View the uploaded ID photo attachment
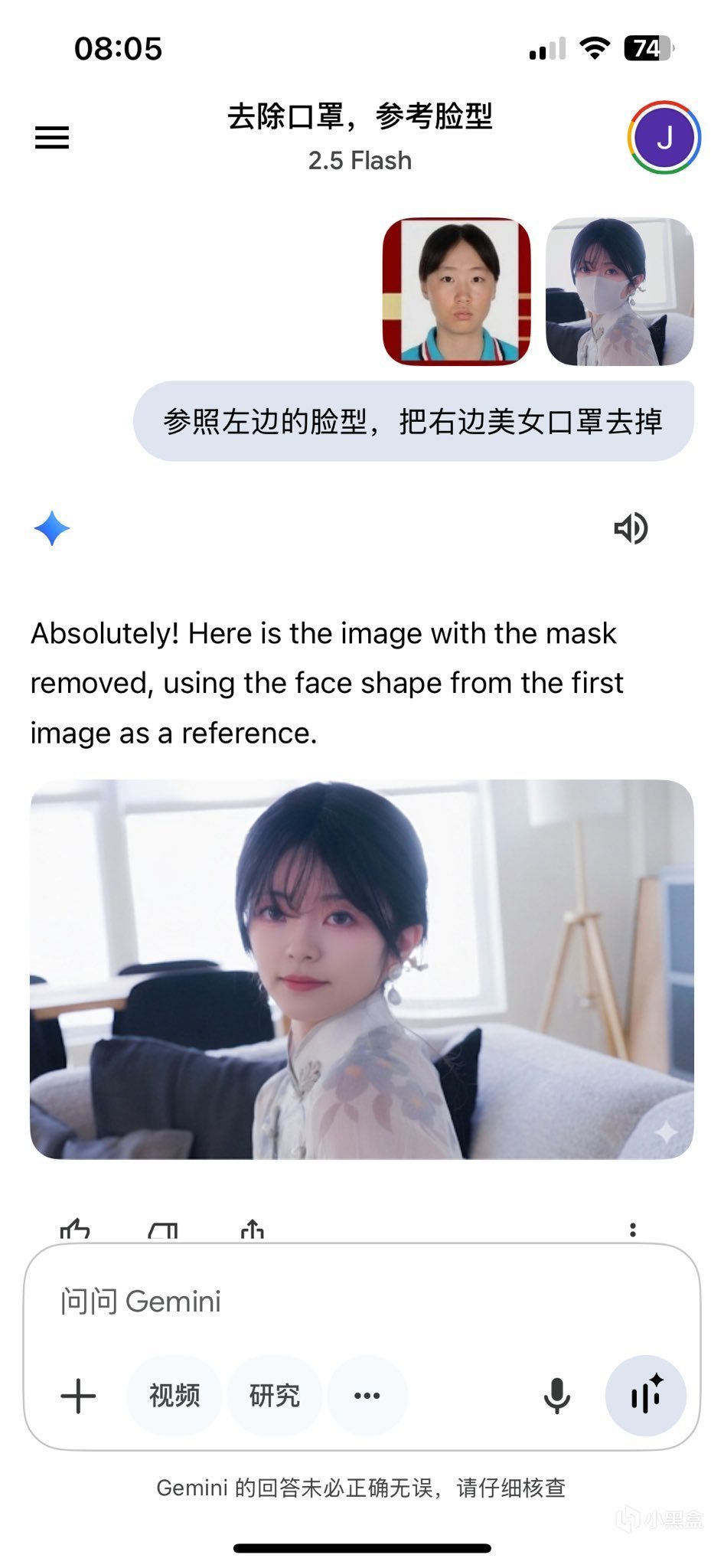This screenshot has height=1568, width=724. pyautogui.click(x=457, y=292)
